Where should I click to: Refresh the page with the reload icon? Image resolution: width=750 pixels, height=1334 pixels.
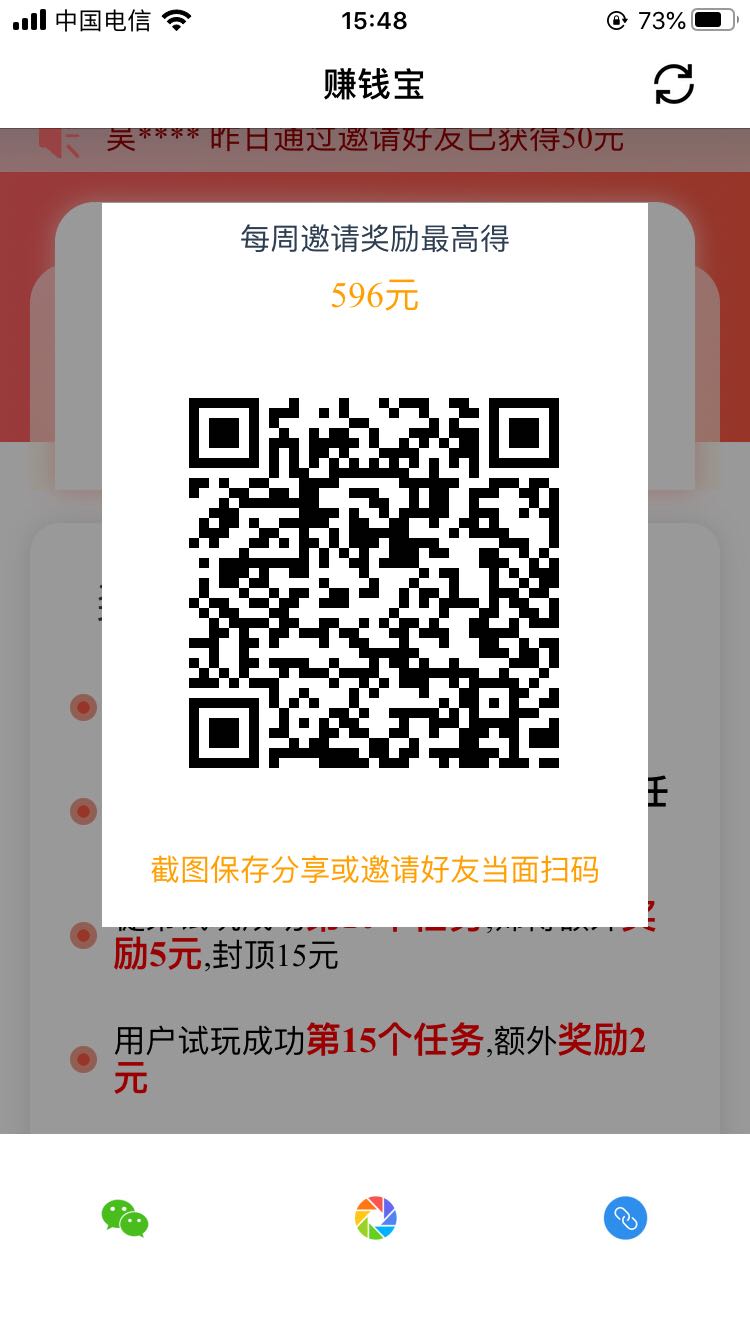[x=674, y=84]
